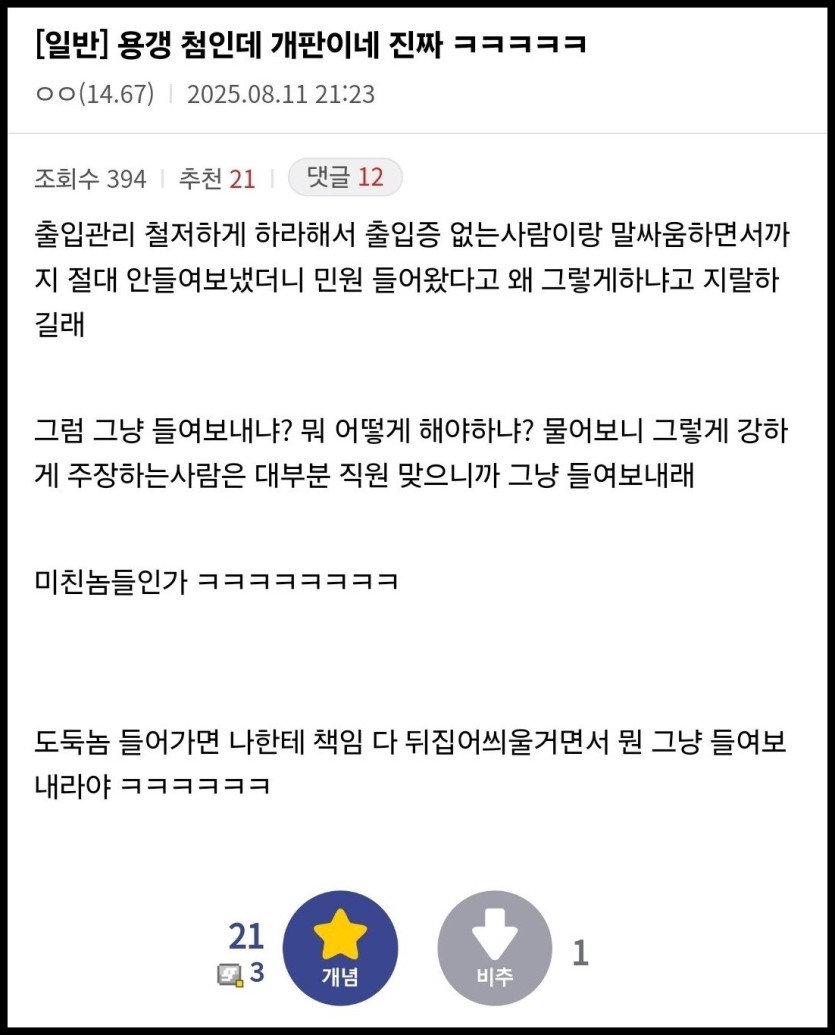This screenshot has width=835, height=1035.
Task: Downvote the post with the 비추 button
Action: 494,948
